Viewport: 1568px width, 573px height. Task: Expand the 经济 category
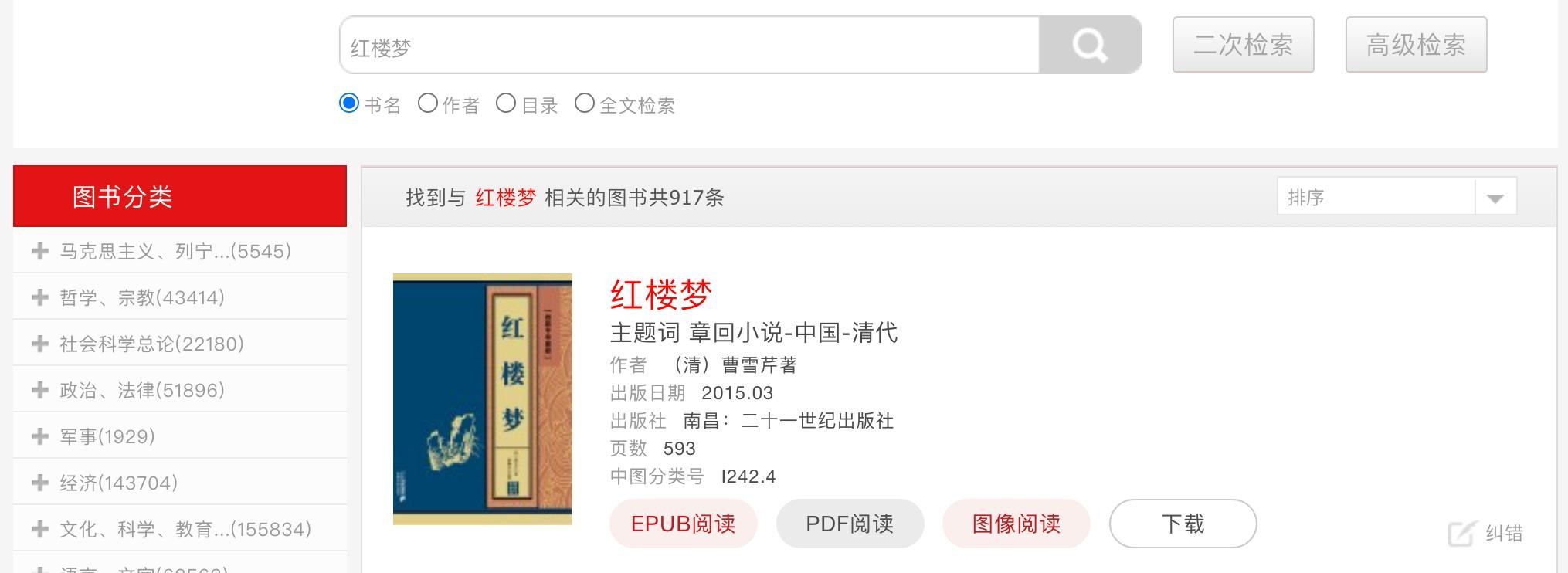(x=40, y=483)
